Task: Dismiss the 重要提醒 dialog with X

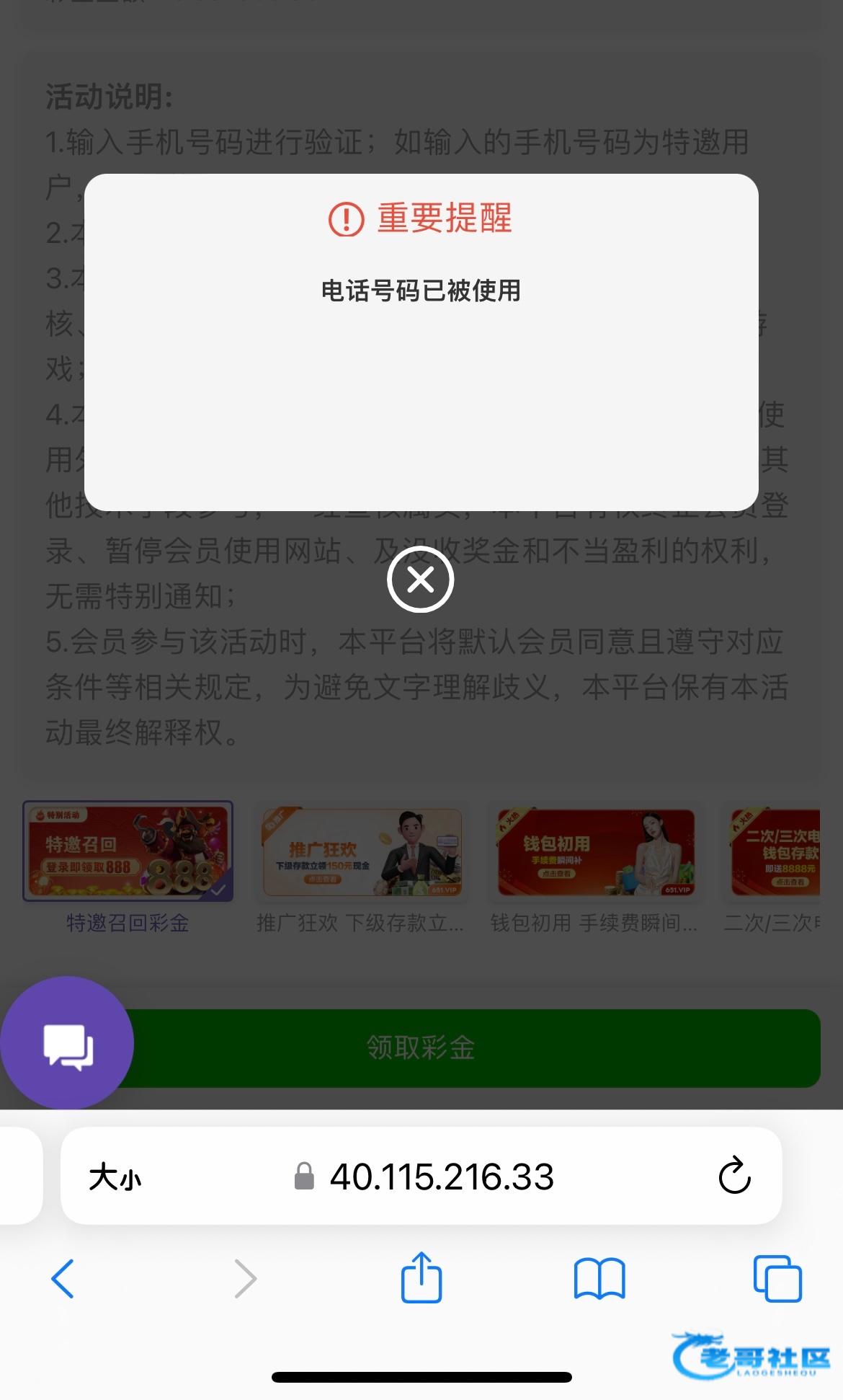Action: pyautogui.click(x=420, y=580)
